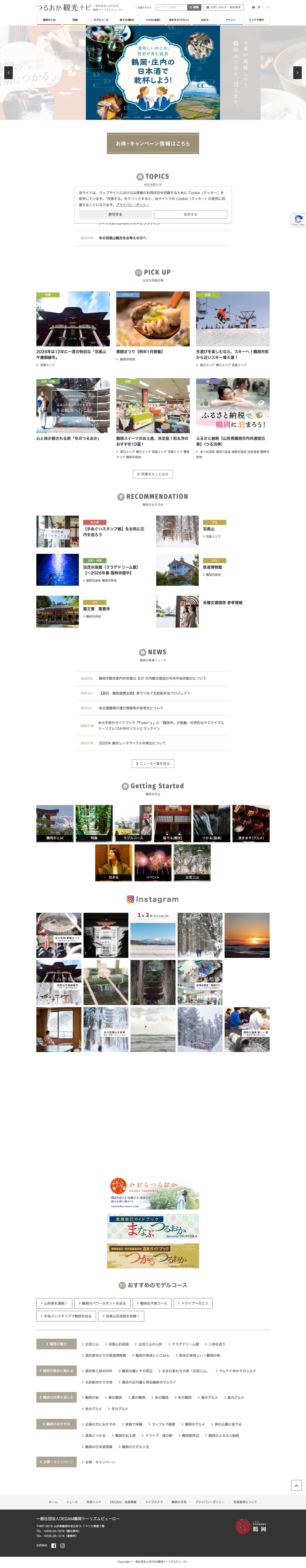
Task: Focus the keyword search field in header
Action: coord(171,7)
